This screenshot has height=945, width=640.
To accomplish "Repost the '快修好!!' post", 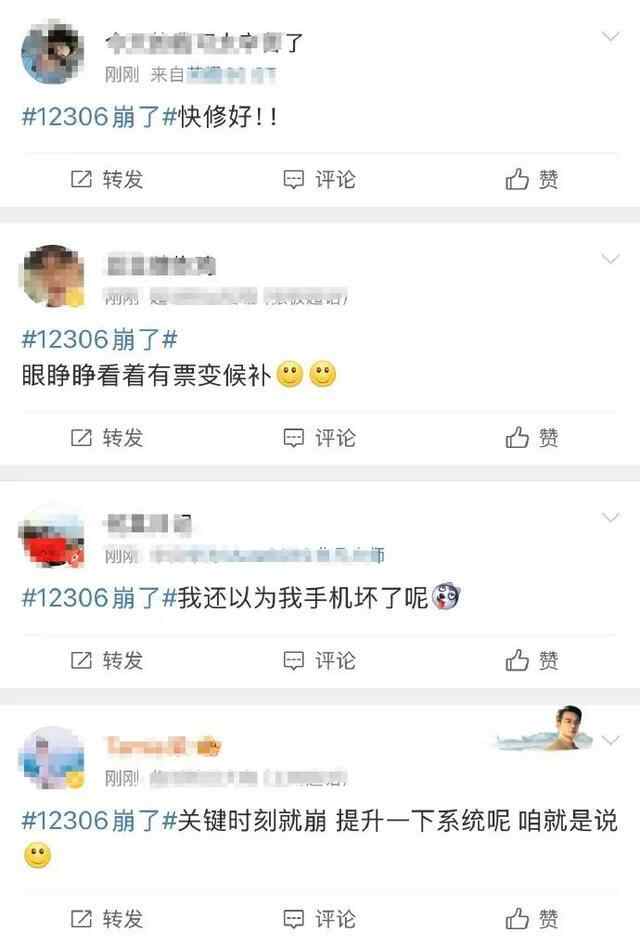I will tap(107, 180).
